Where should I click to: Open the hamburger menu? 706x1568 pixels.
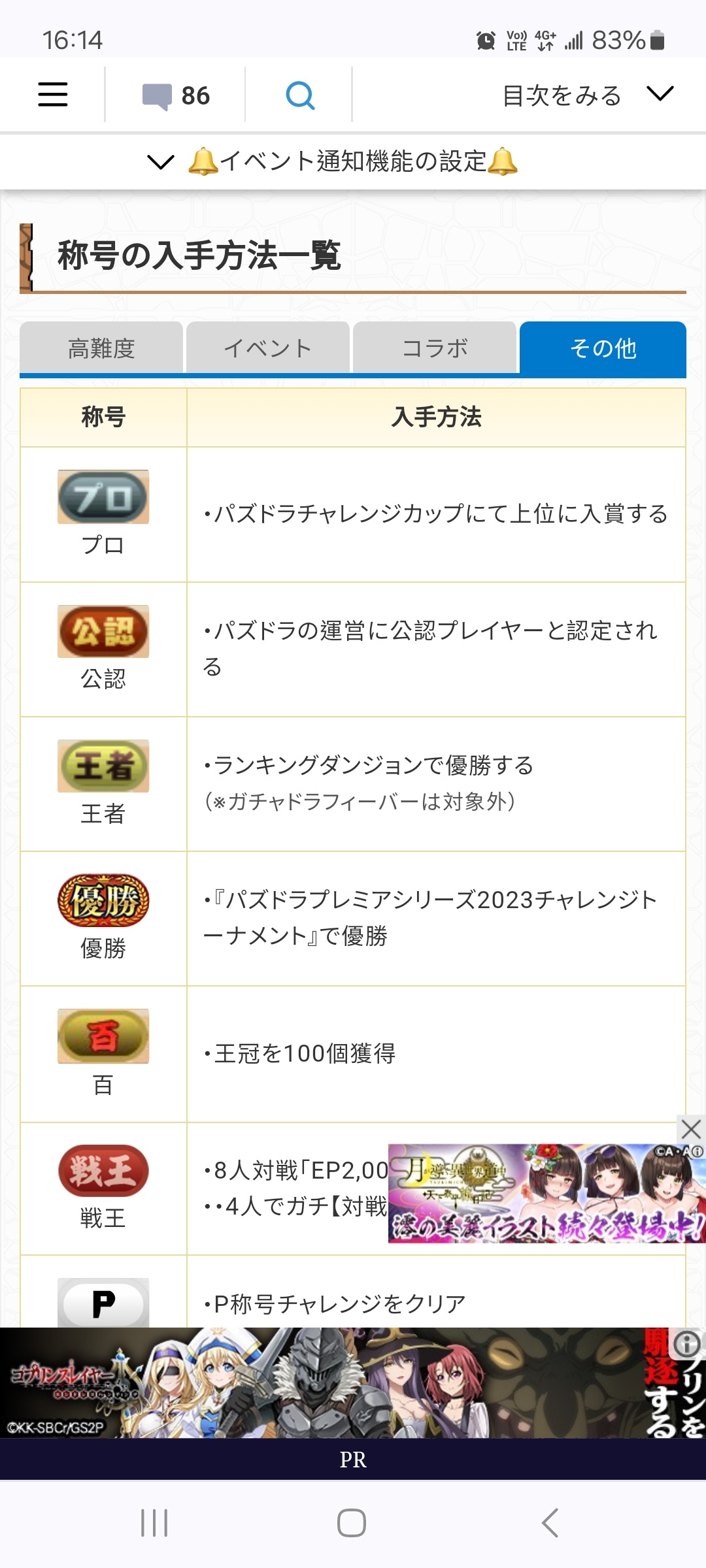(53, 94)
